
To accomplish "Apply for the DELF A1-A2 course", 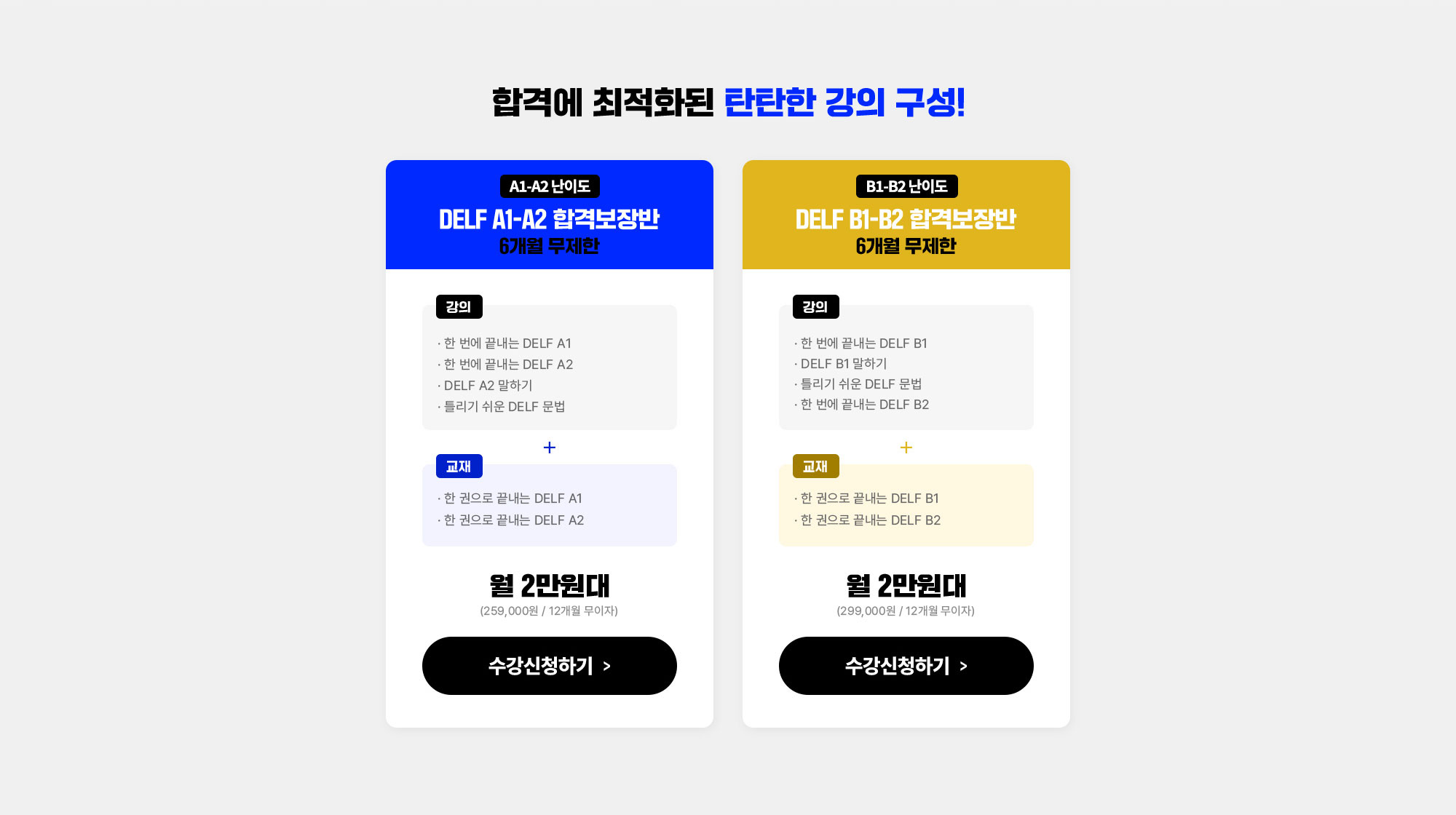I will (x=549, y=665).
